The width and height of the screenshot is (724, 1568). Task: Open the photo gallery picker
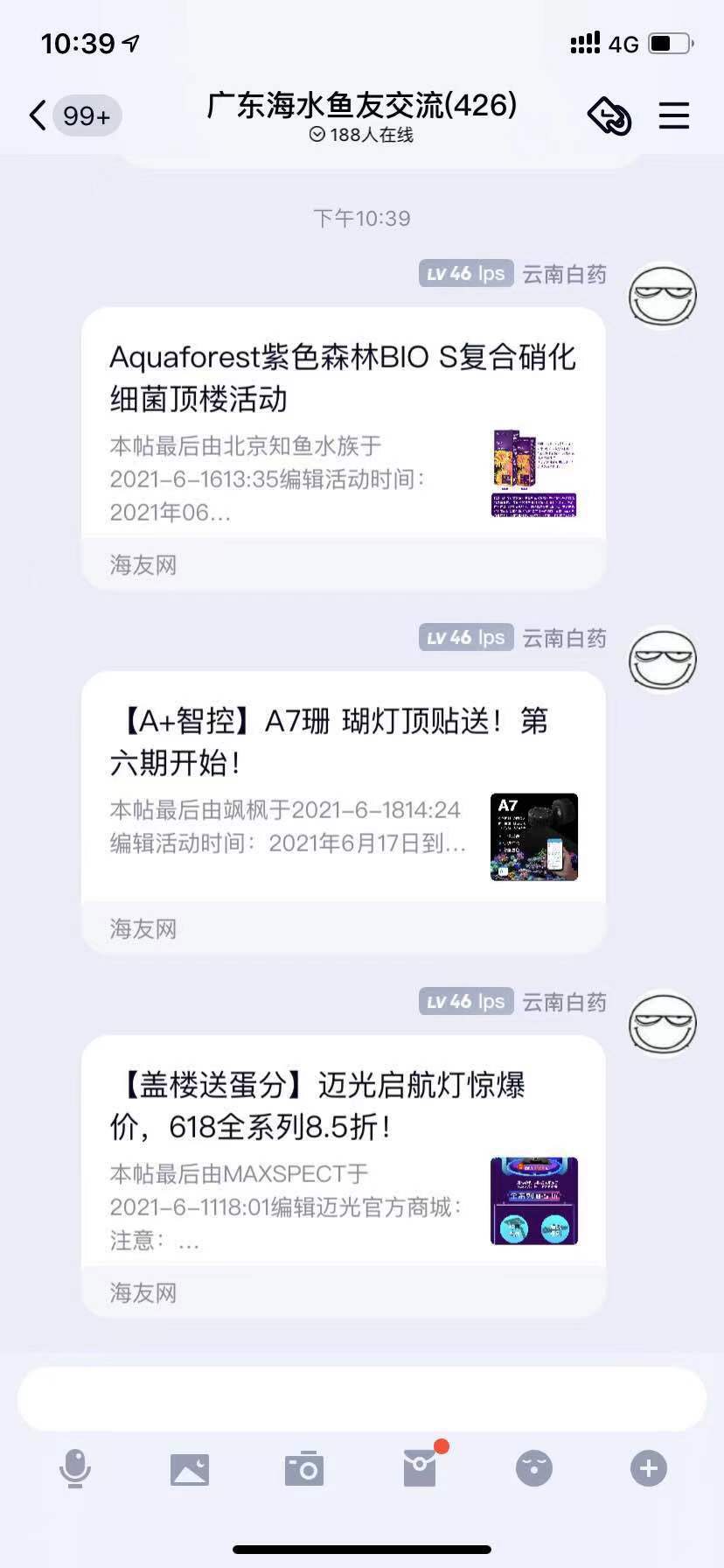[x=190, y=1469]
